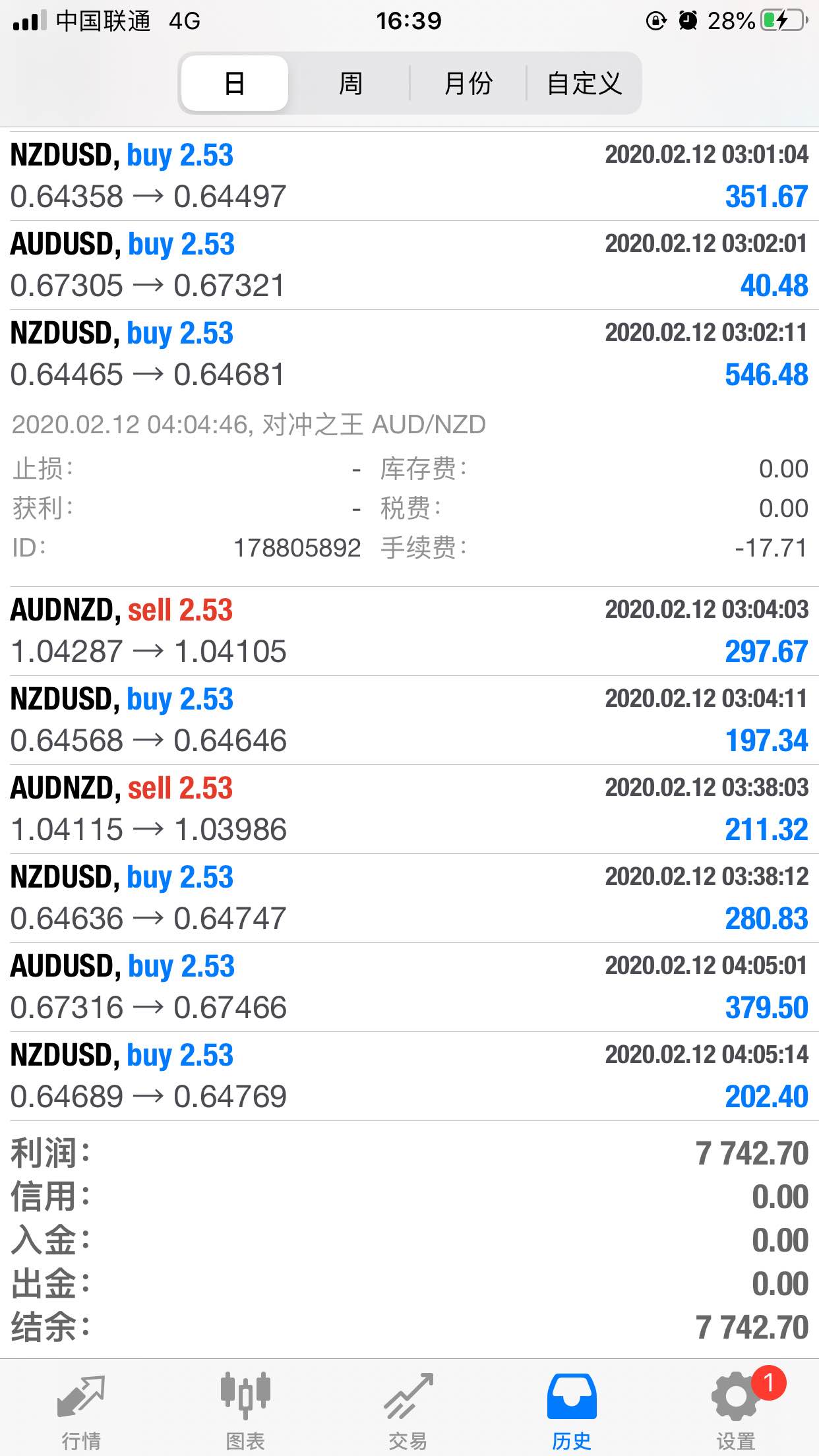The image size is (819, 1456).
Task: Expand the NZDUSD trade with profit 280.83
Action: click(409, 898)
